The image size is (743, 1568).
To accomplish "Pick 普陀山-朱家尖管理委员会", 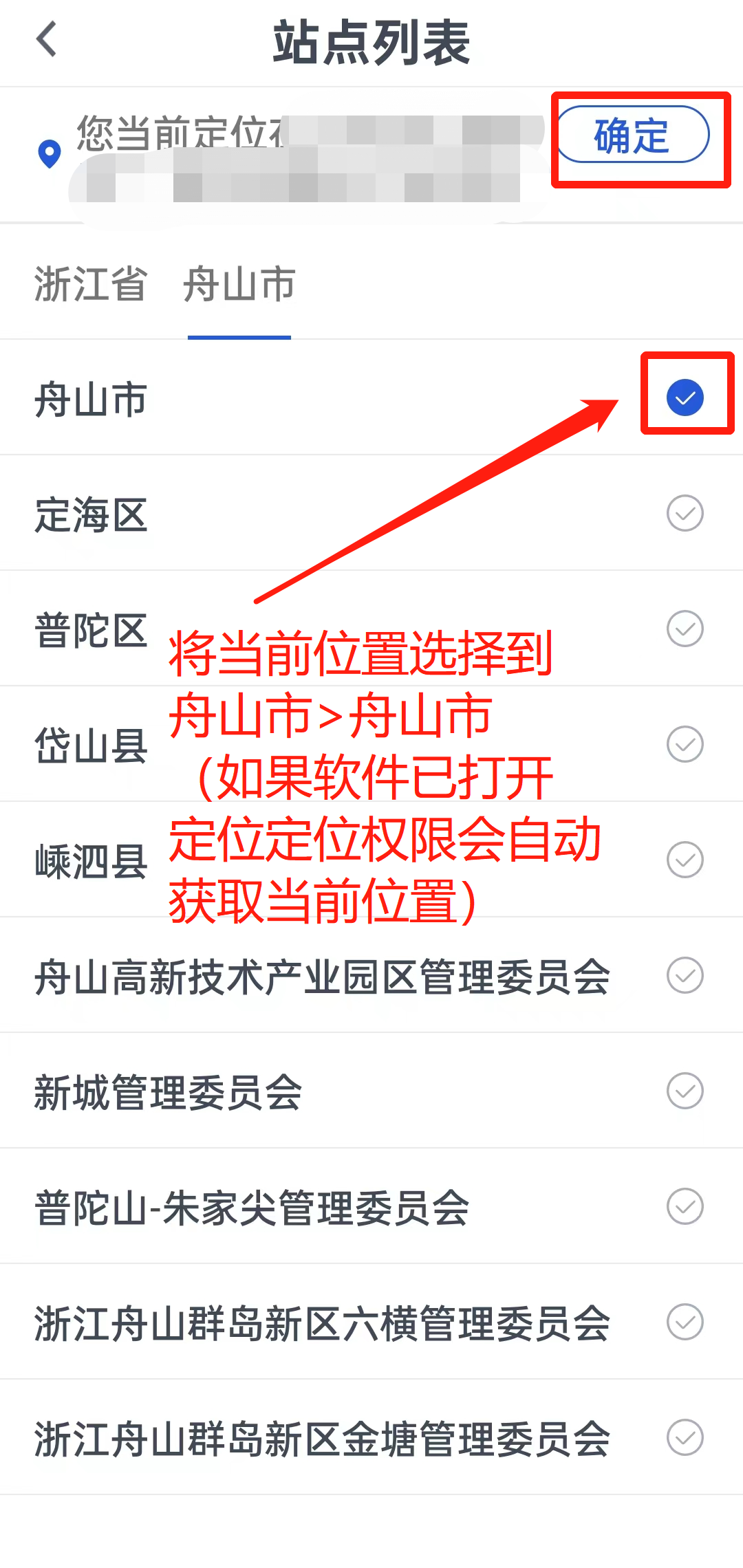I will point(371,1206).
